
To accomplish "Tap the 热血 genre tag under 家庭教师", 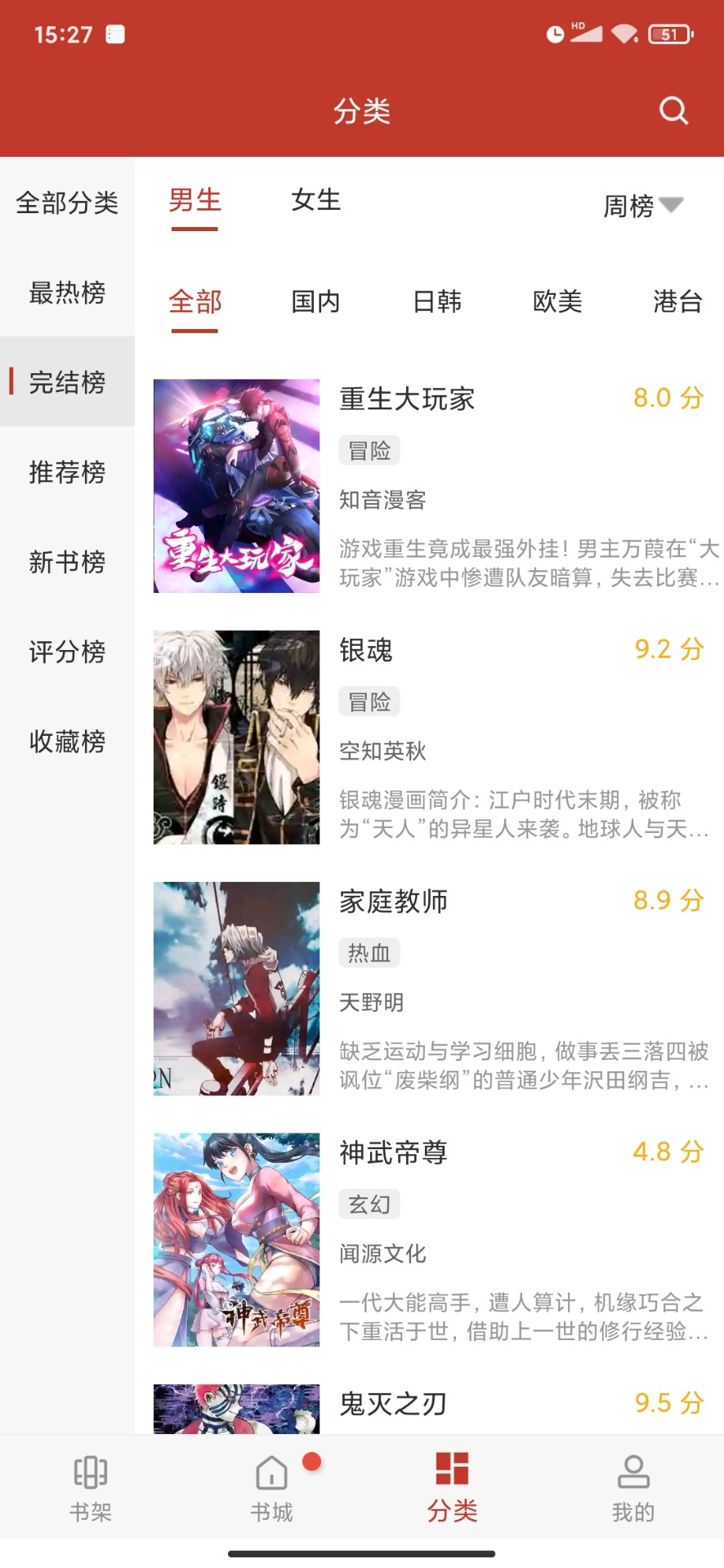I will 369,952.
